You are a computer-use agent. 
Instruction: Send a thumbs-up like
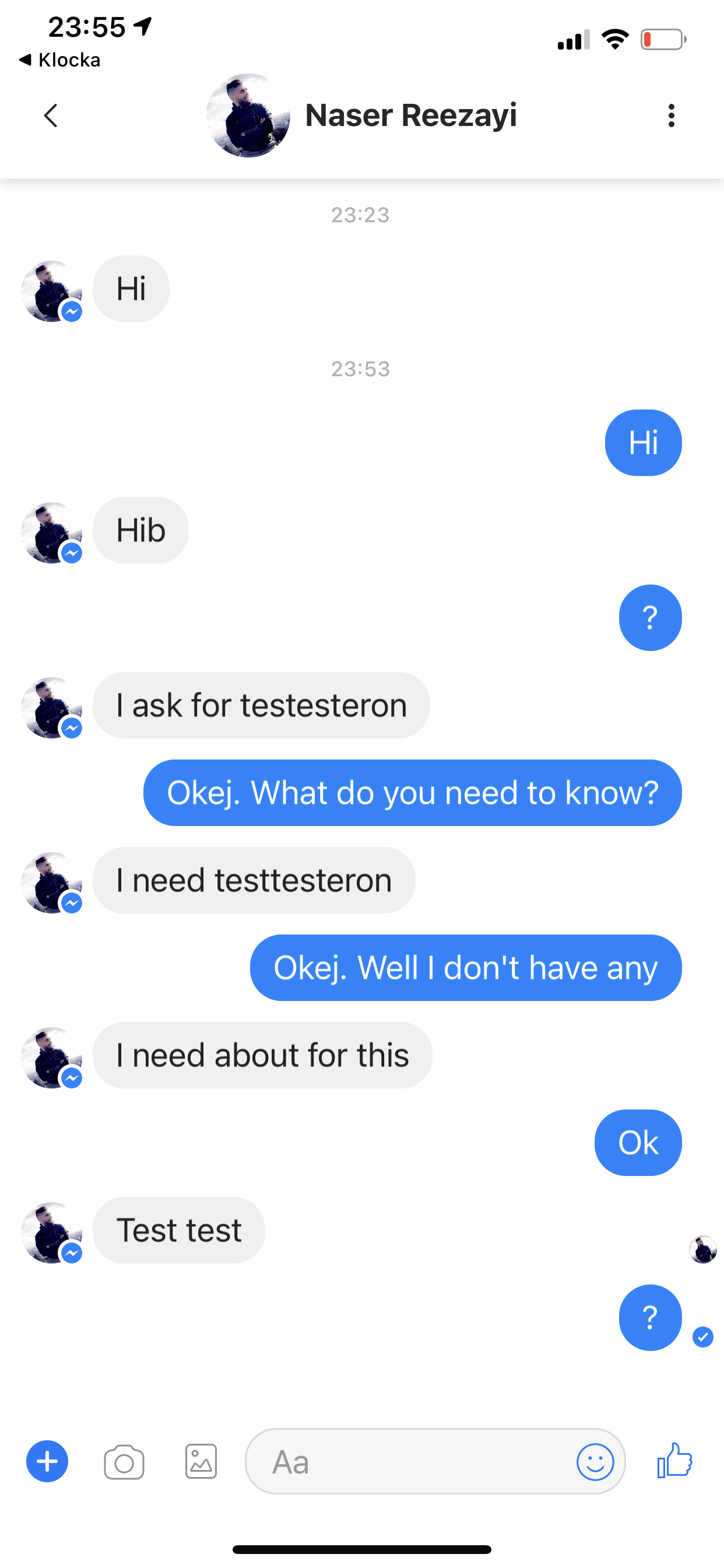pos(676,1460)
